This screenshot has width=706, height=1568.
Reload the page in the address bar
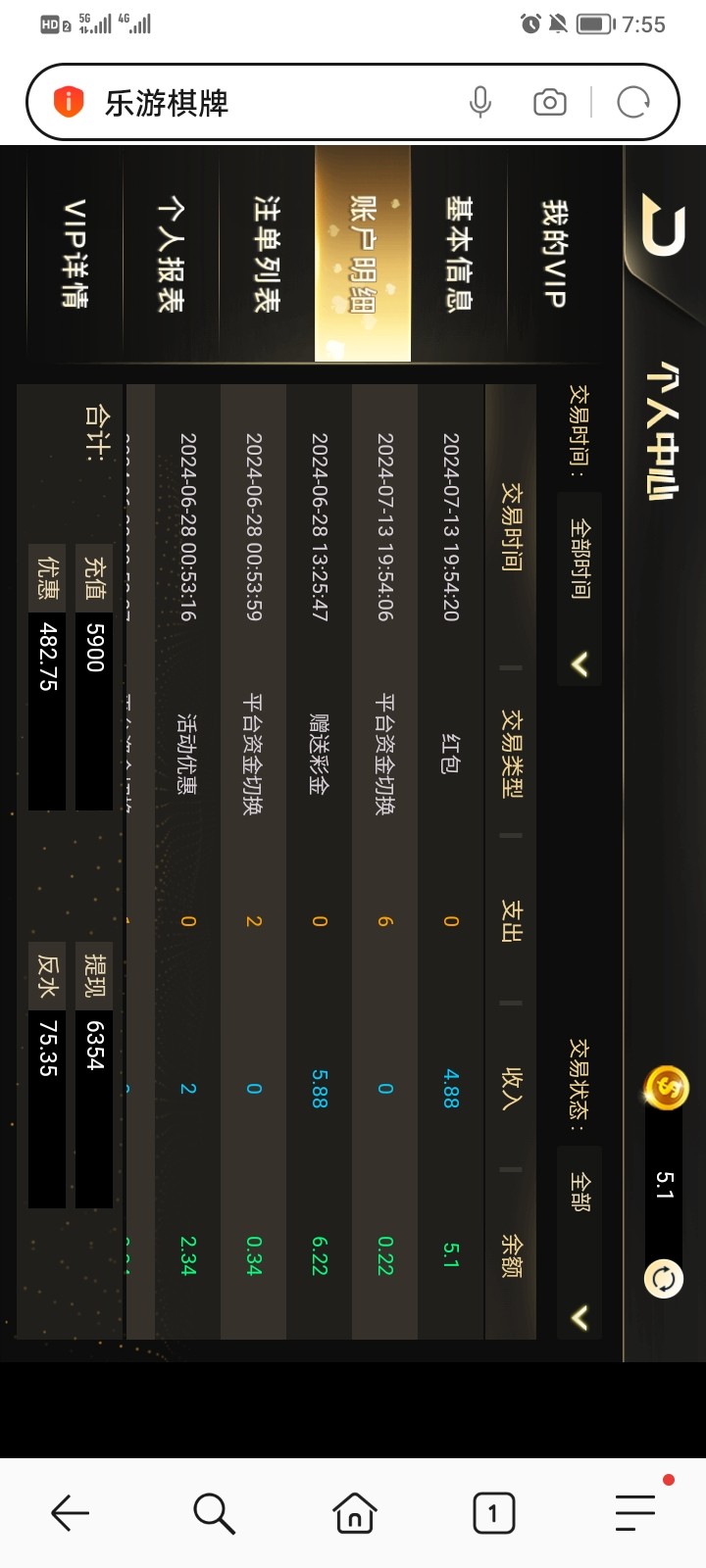coord(633,102)
